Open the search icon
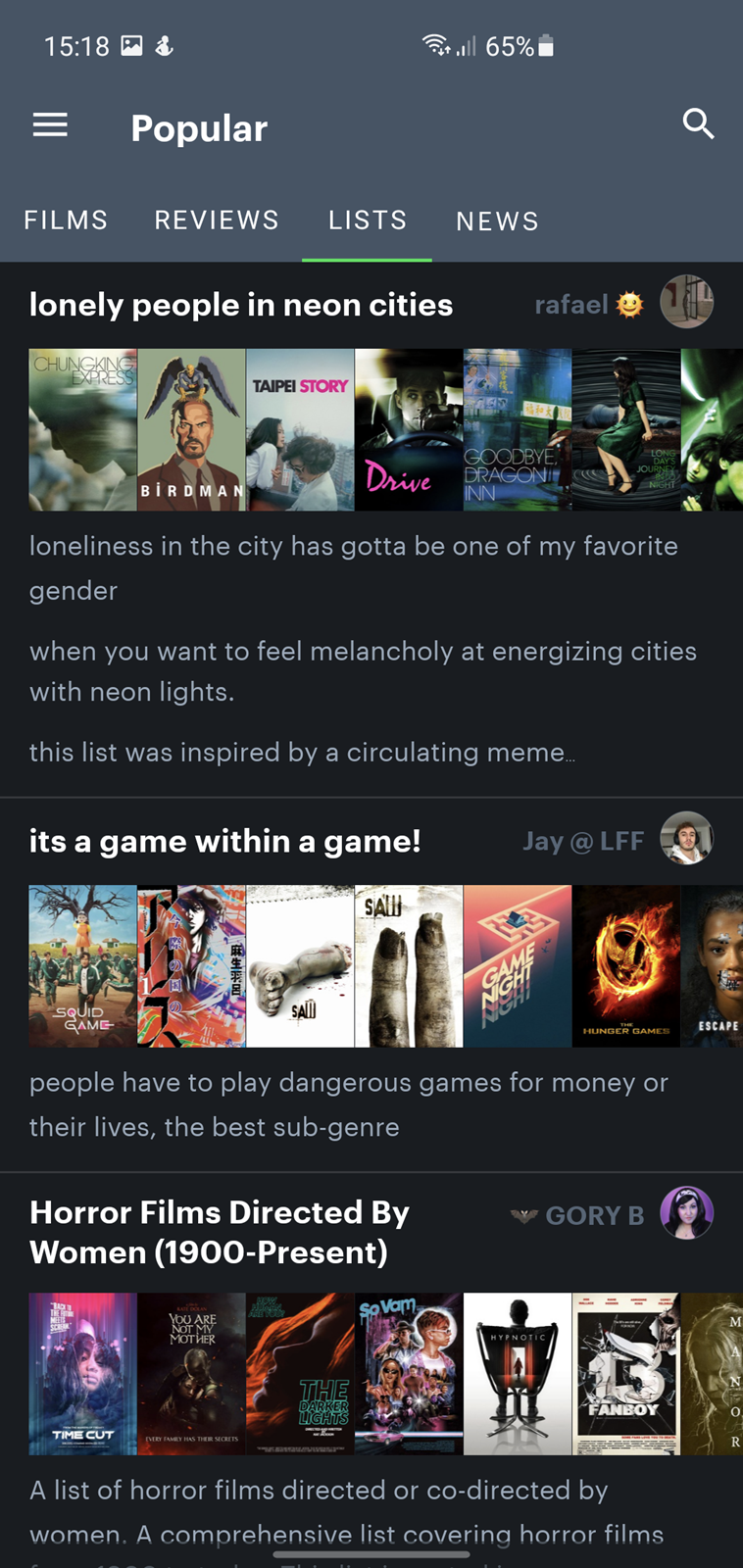This screenshot has height=1568, width=743. [x=698, y=123]
